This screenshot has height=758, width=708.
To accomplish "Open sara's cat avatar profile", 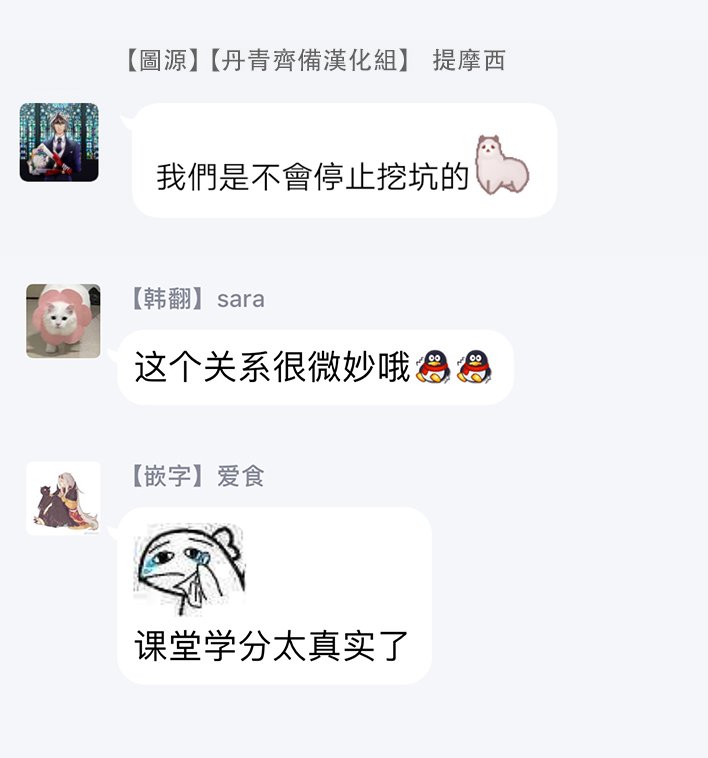I will [63, 321].
